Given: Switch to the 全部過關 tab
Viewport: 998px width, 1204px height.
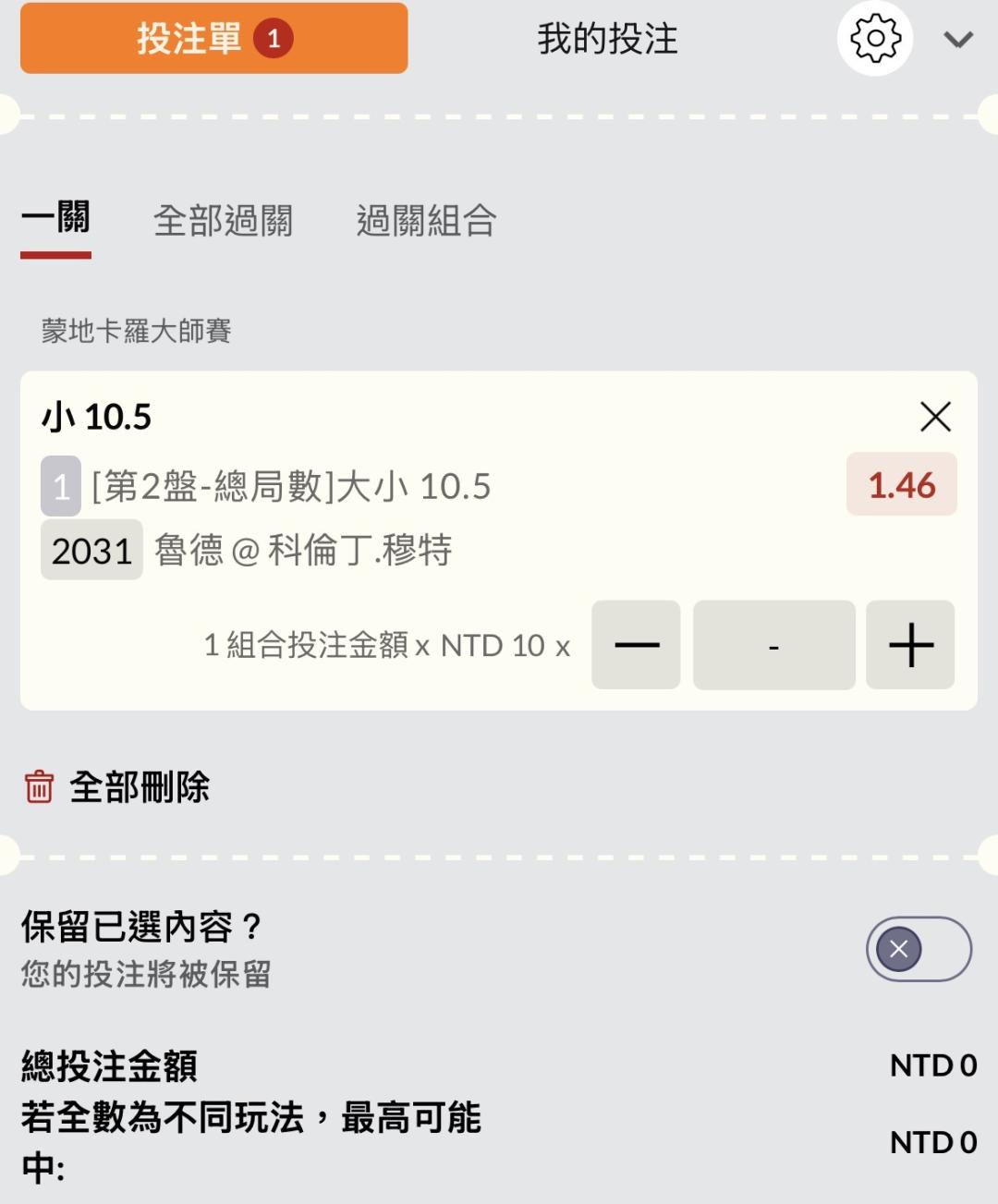Looking at the screenshot, I should coord(223,222).
